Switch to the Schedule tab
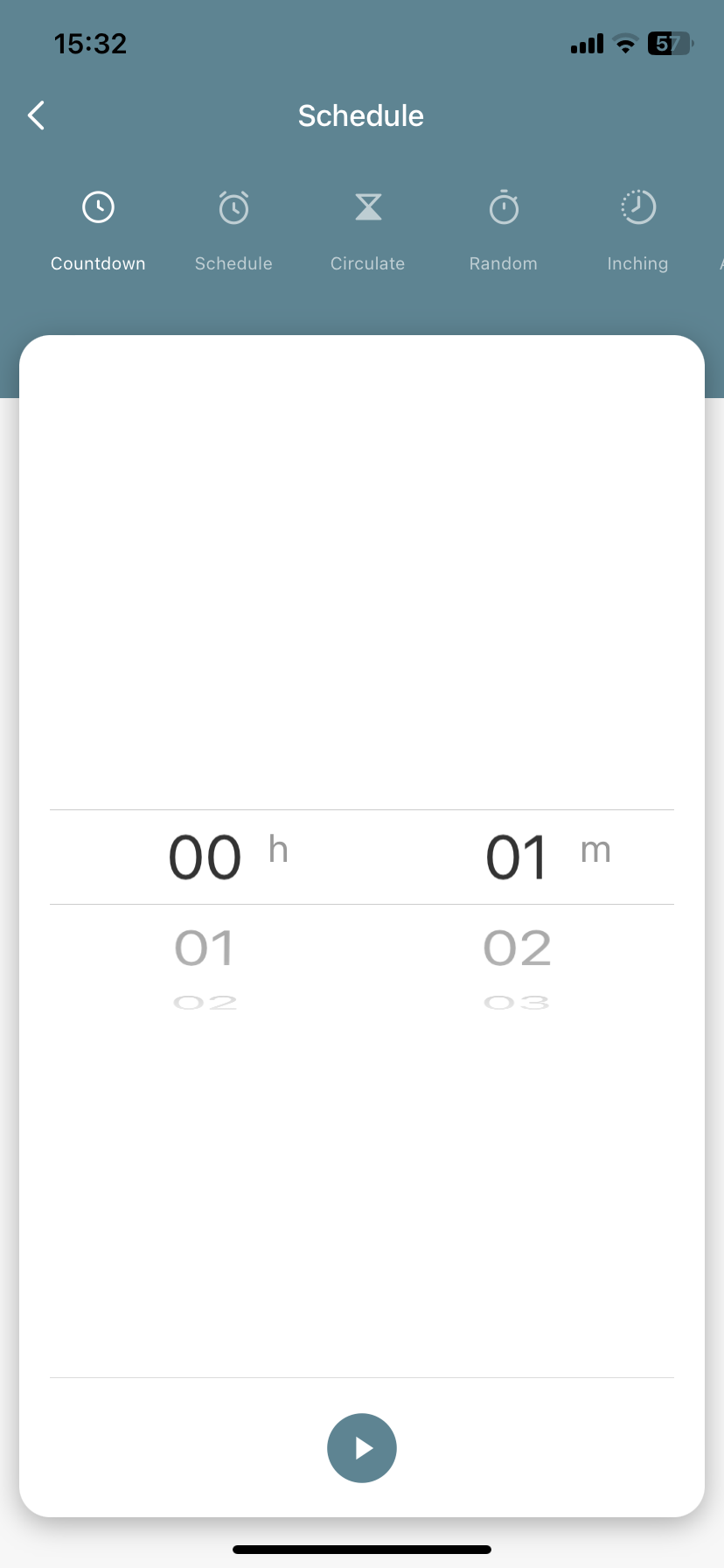Viewport: 724px width, 1568px height. [233, 231]
